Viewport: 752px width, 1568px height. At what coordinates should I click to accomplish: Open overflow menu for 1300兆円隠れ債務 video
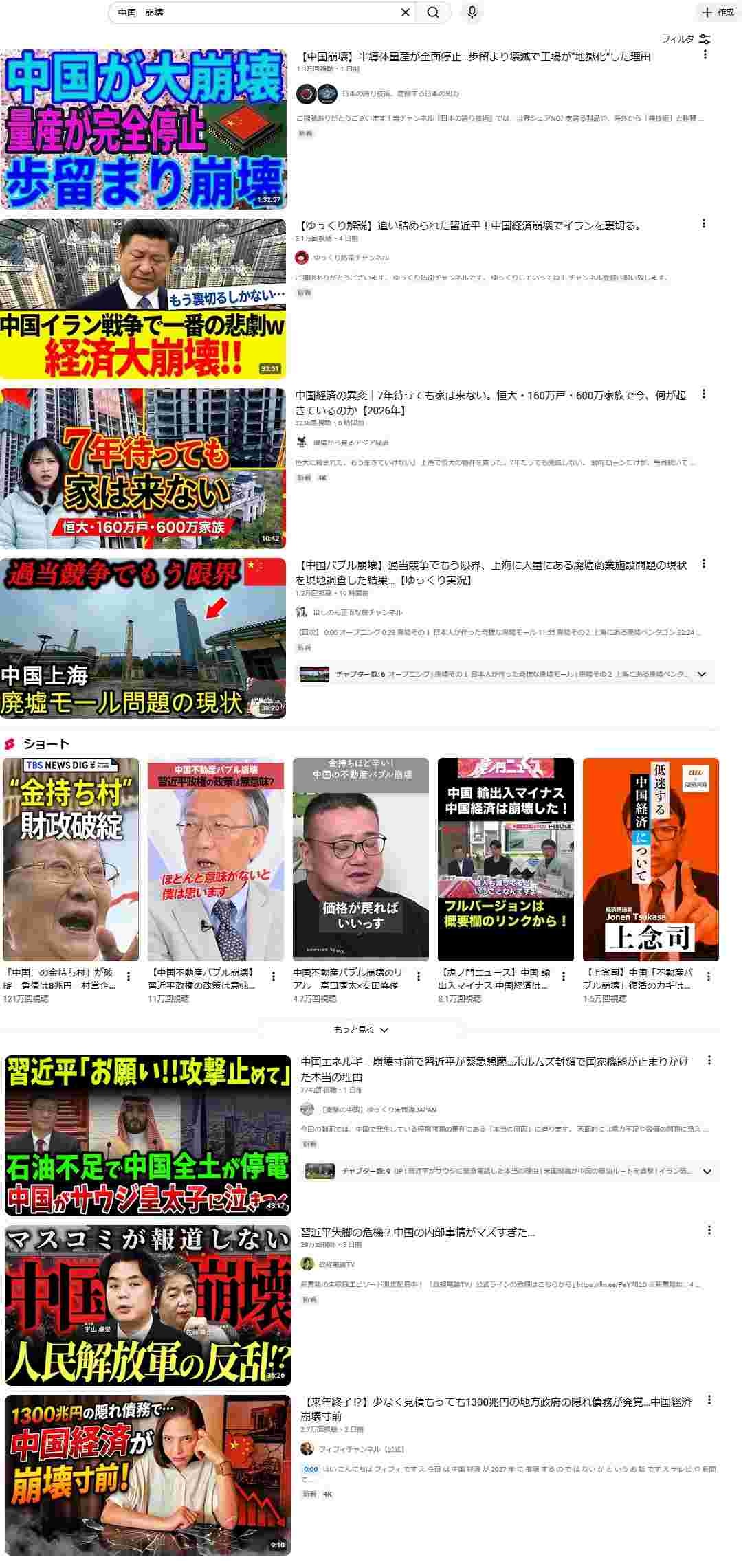point(709,1400)
